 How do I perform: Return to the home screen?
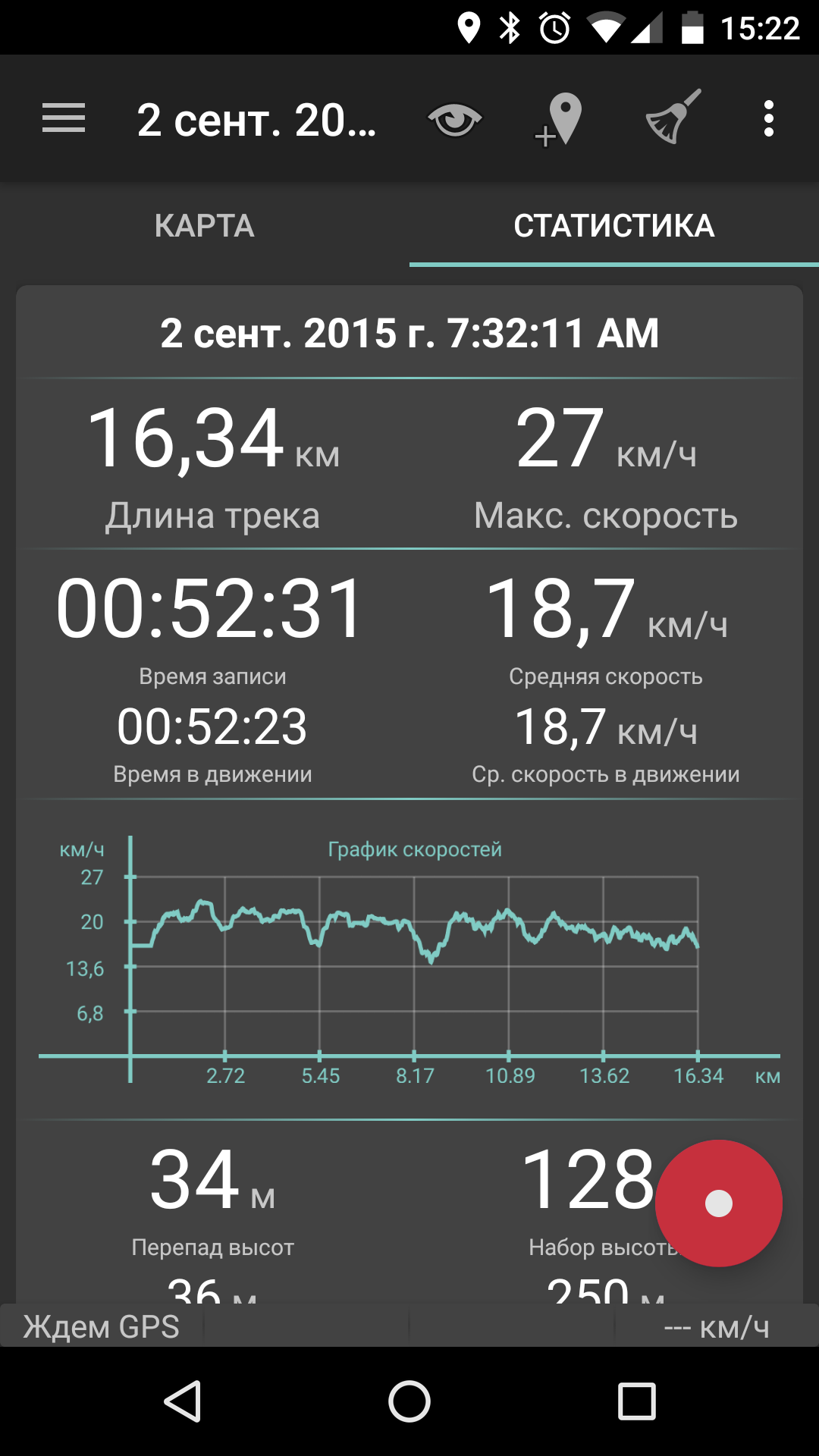409,1400
